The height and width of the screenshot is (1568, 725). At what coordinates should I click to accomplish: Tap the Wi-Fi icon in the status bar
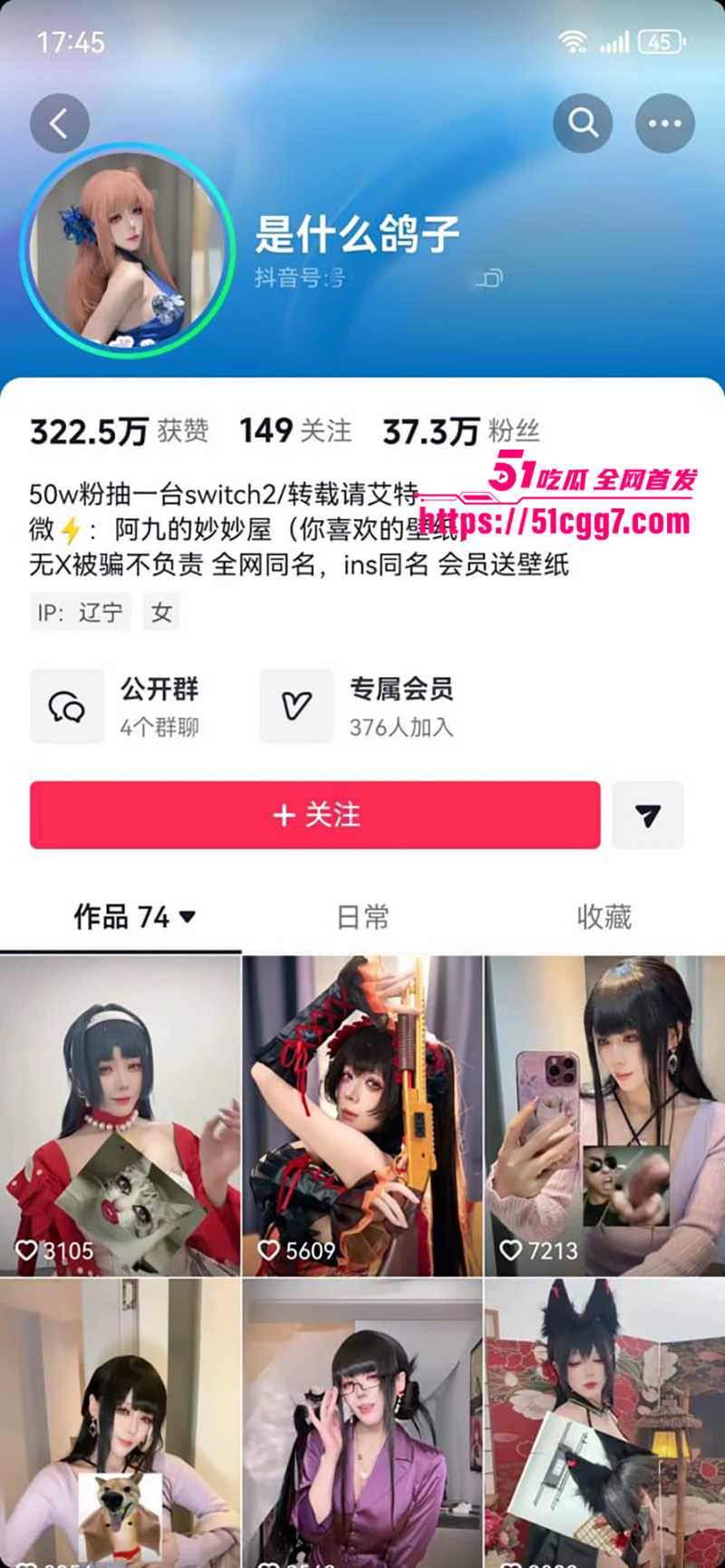coord(572,42)
